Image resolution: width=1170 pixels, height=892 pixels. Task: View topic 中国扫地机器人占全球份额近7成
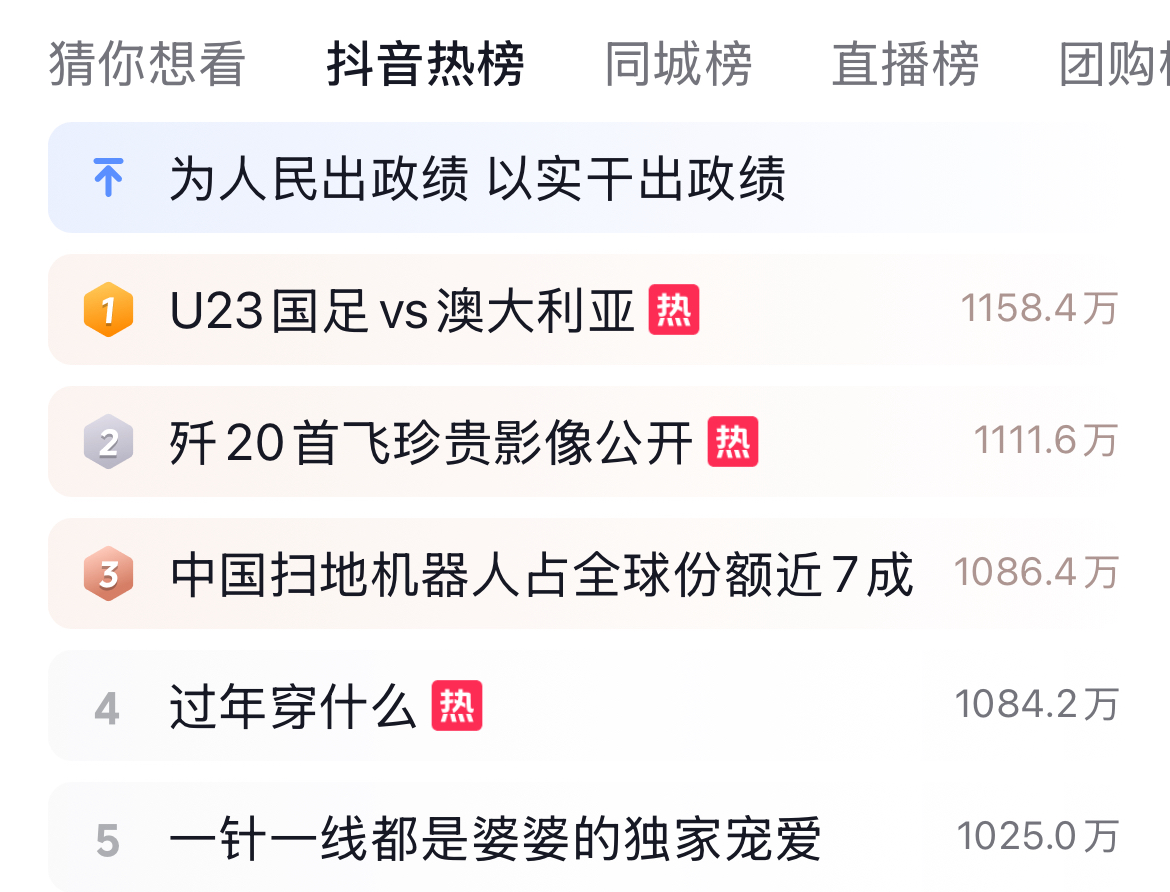pyautogui.click(x=541, y=575)
